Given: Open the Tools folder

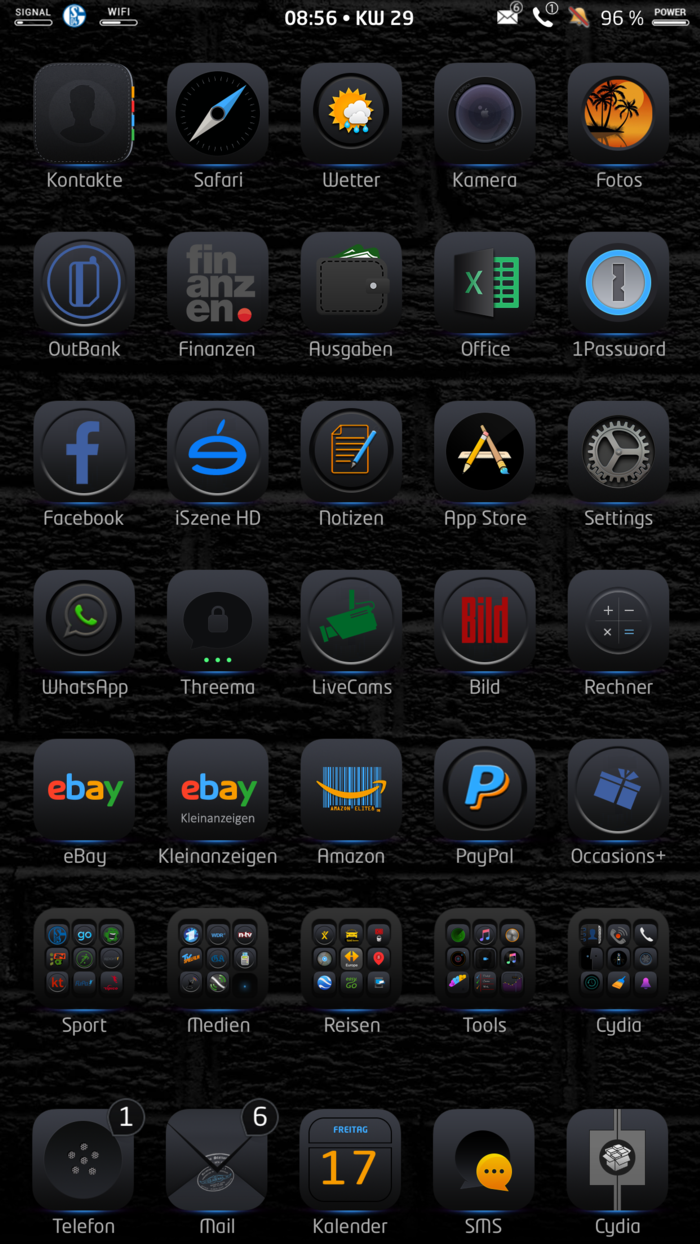Looking at the screenshot, I should coord(485,958).
